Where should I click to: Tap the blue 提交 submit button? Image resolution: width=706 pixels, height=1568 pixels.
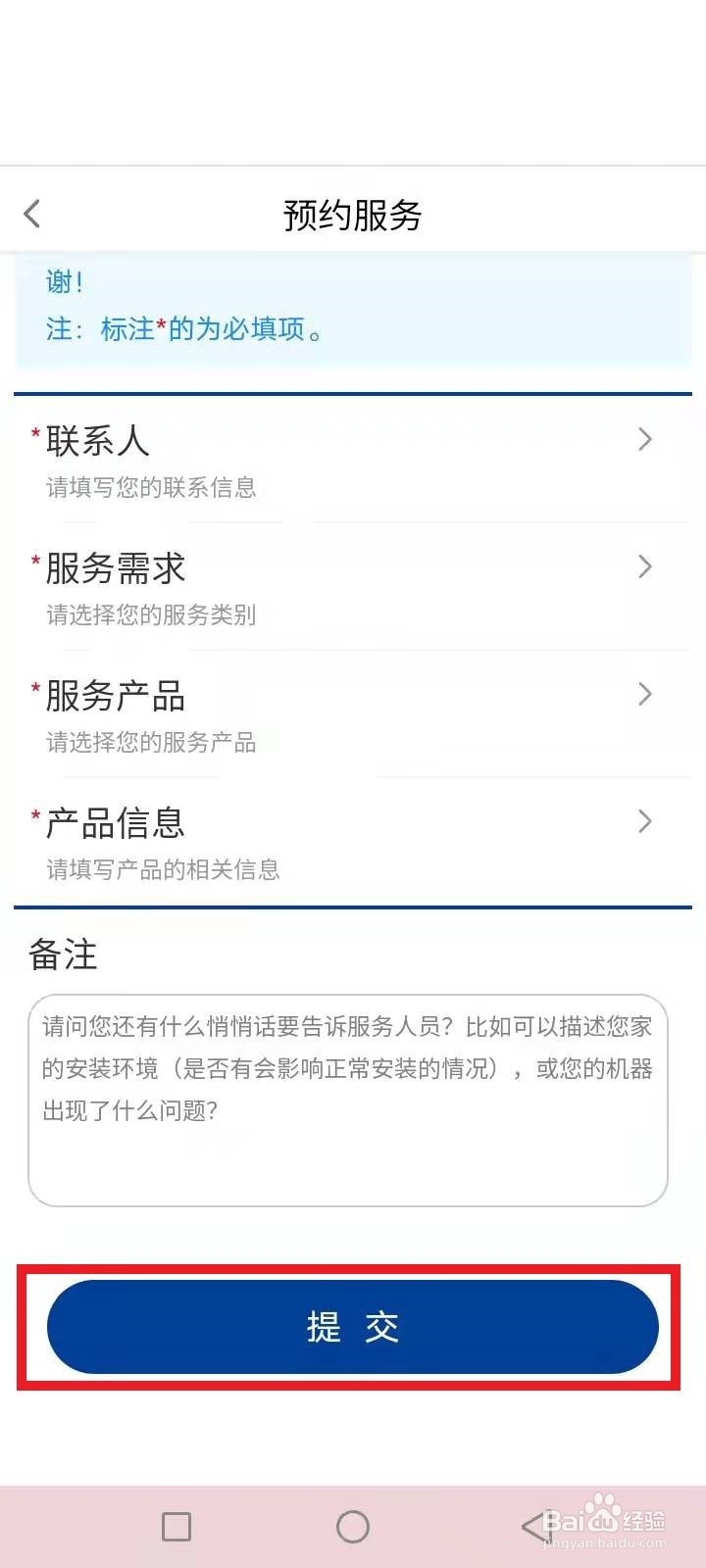(351, 1327)
